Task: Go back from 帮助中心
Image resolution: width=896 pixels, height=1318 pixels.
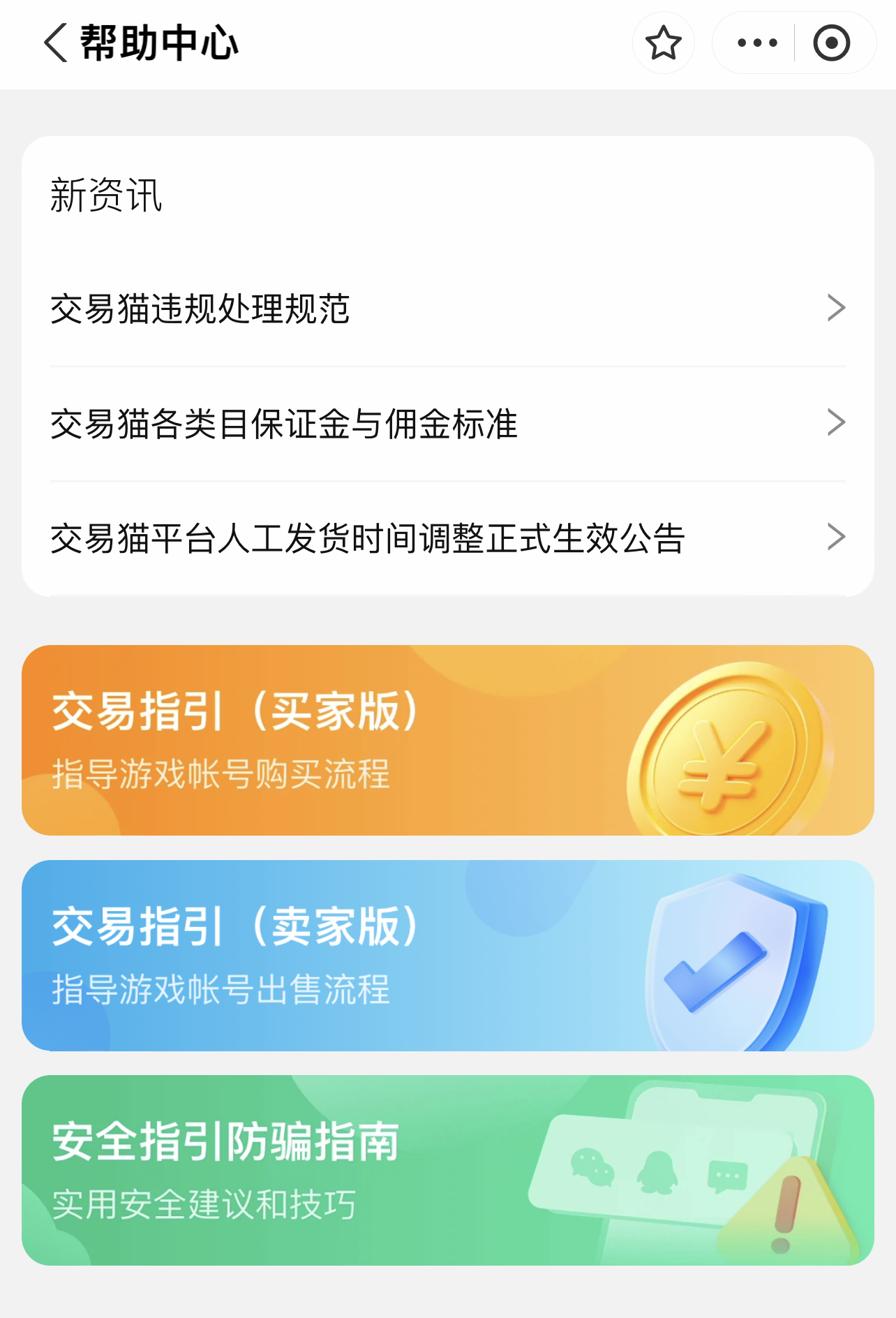Action: (56, 43)
